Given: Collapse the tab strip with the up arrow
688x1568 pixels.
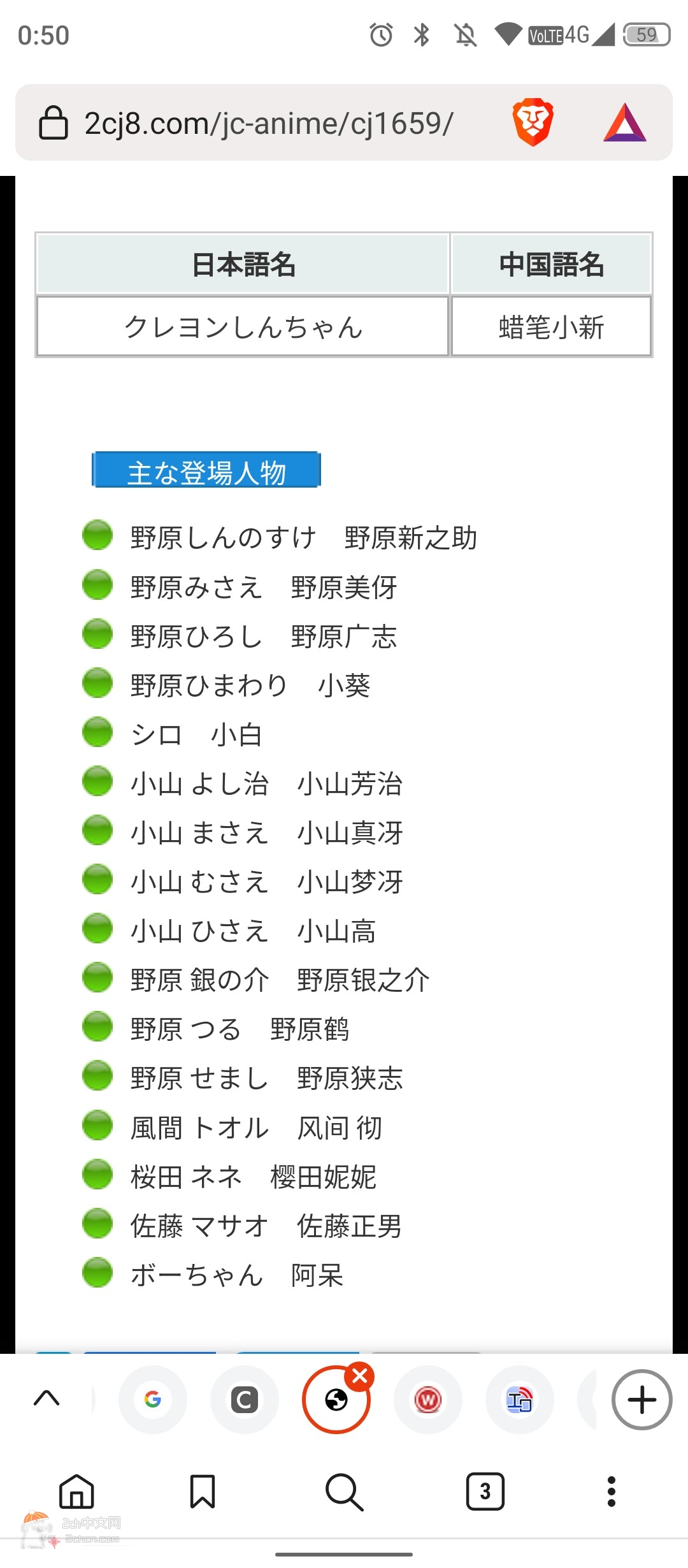Looking at the screenshot, I should point(47,1398).
